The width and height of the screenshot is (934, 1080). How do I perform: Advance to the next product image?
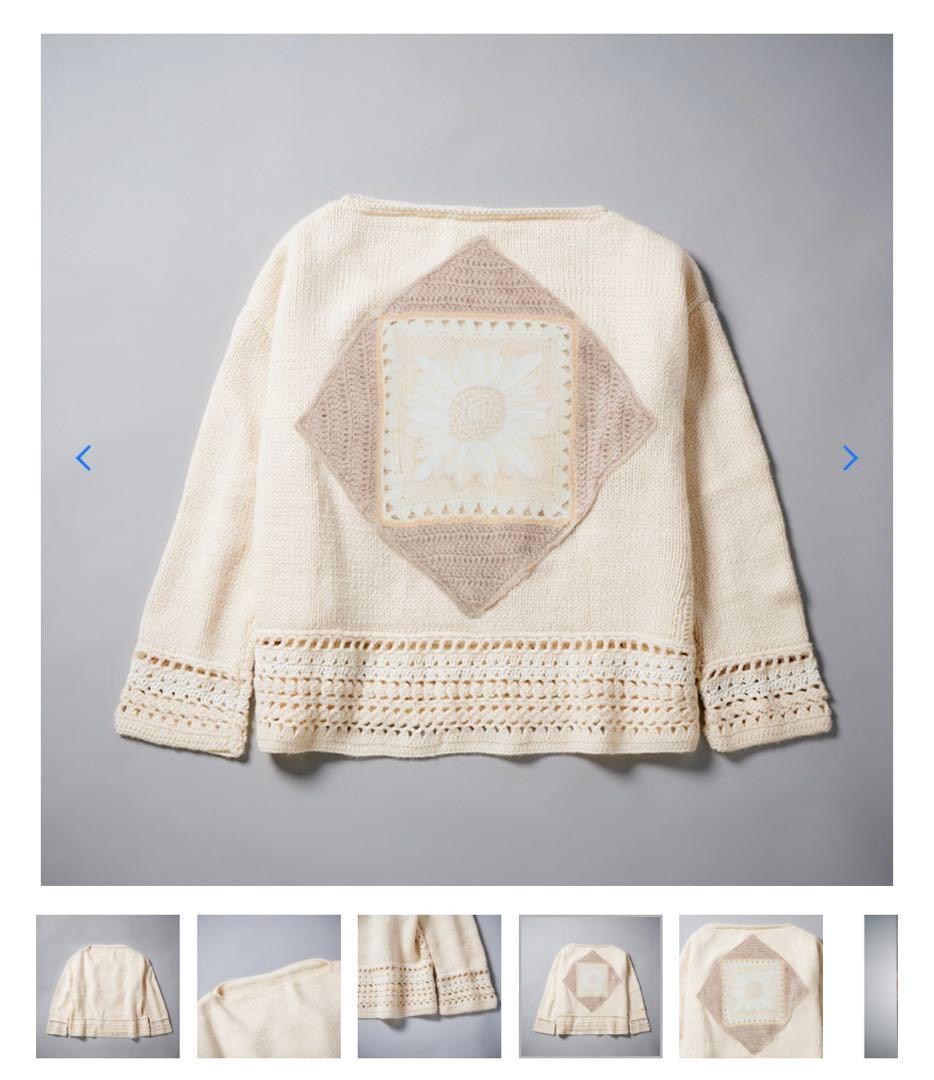pos(849,459)
